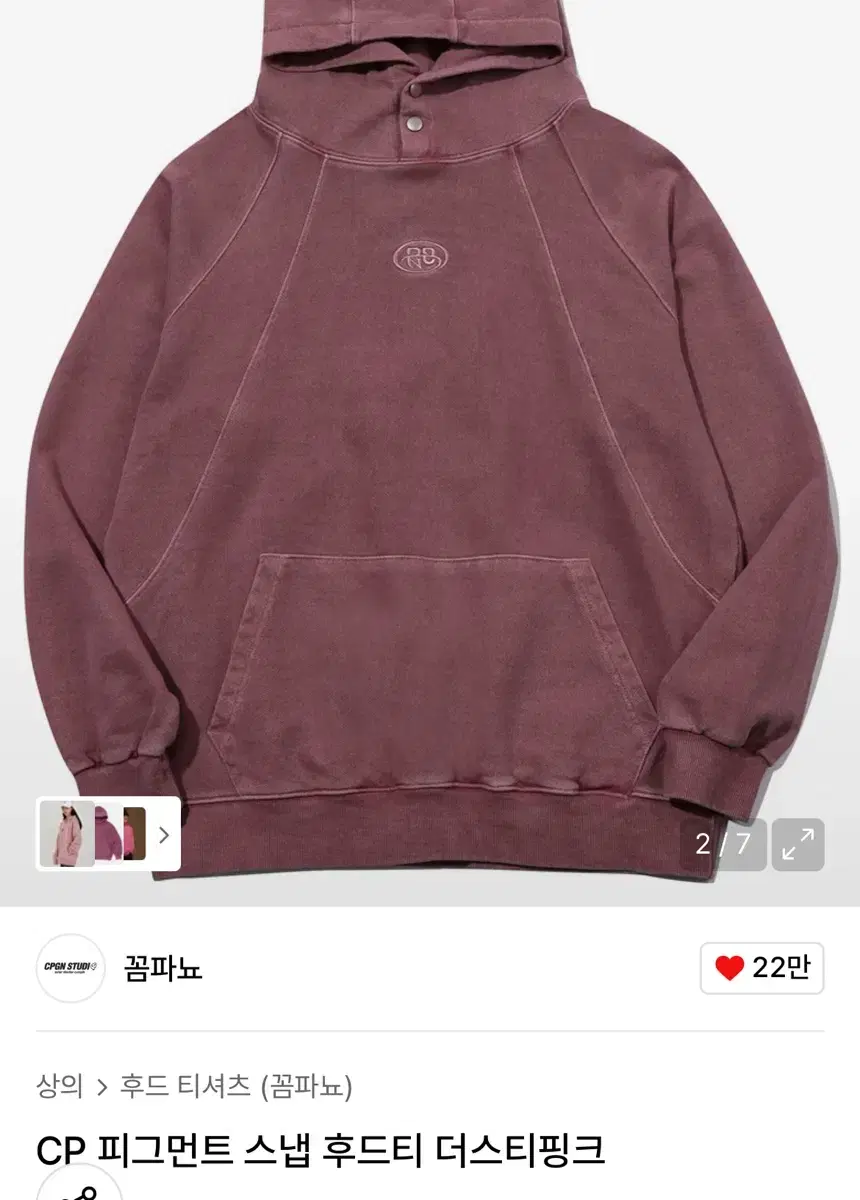Select the dark pink hoodie thumbnail
The image size is (860, 1200).
pos(107,833)
